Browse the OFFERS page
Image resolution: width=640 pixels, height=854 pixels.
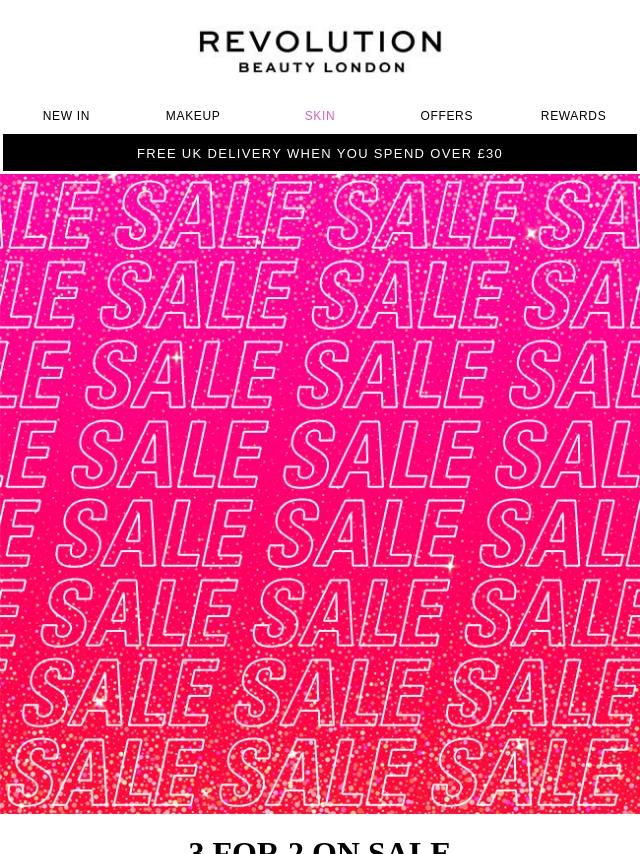tap(446, 116)
